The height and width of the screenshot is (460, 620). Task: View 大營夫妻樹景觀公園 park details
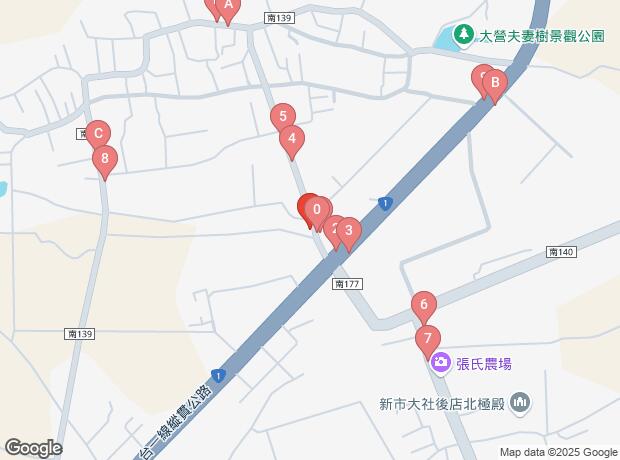(463, 36)
